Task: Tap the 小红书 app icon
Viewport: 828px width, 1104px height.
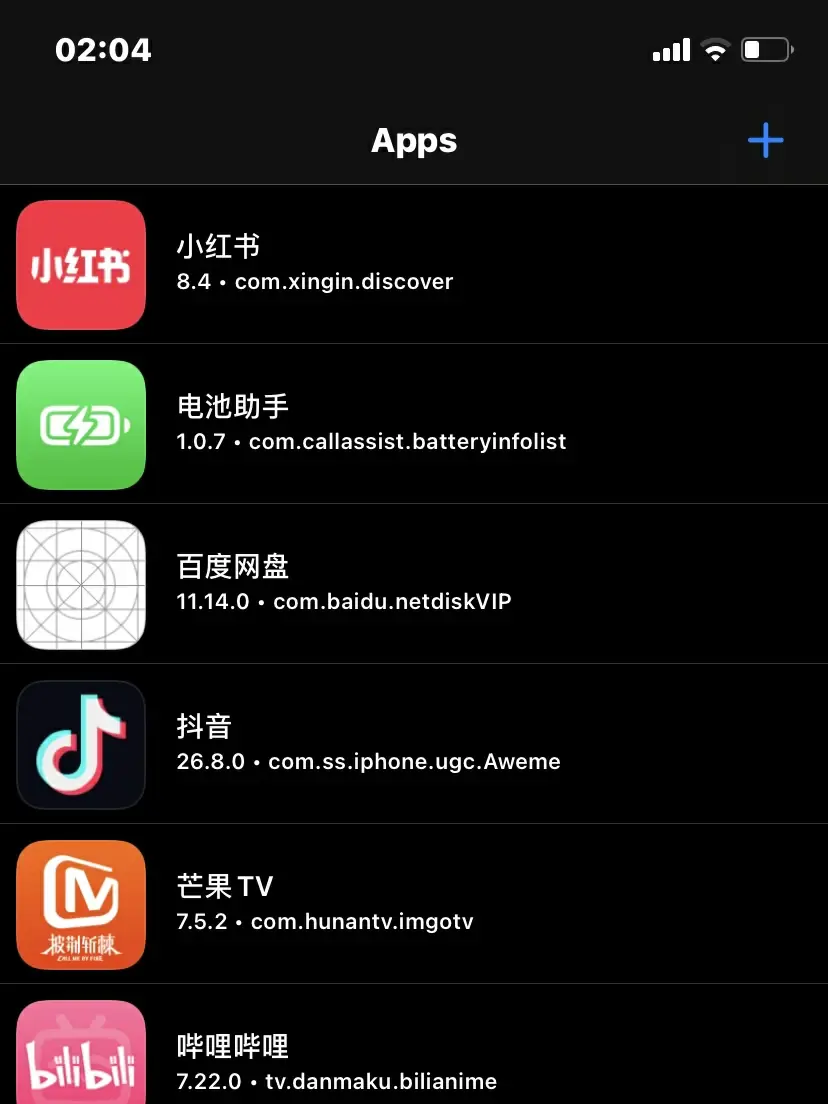Action: click(x=80, y=265)
